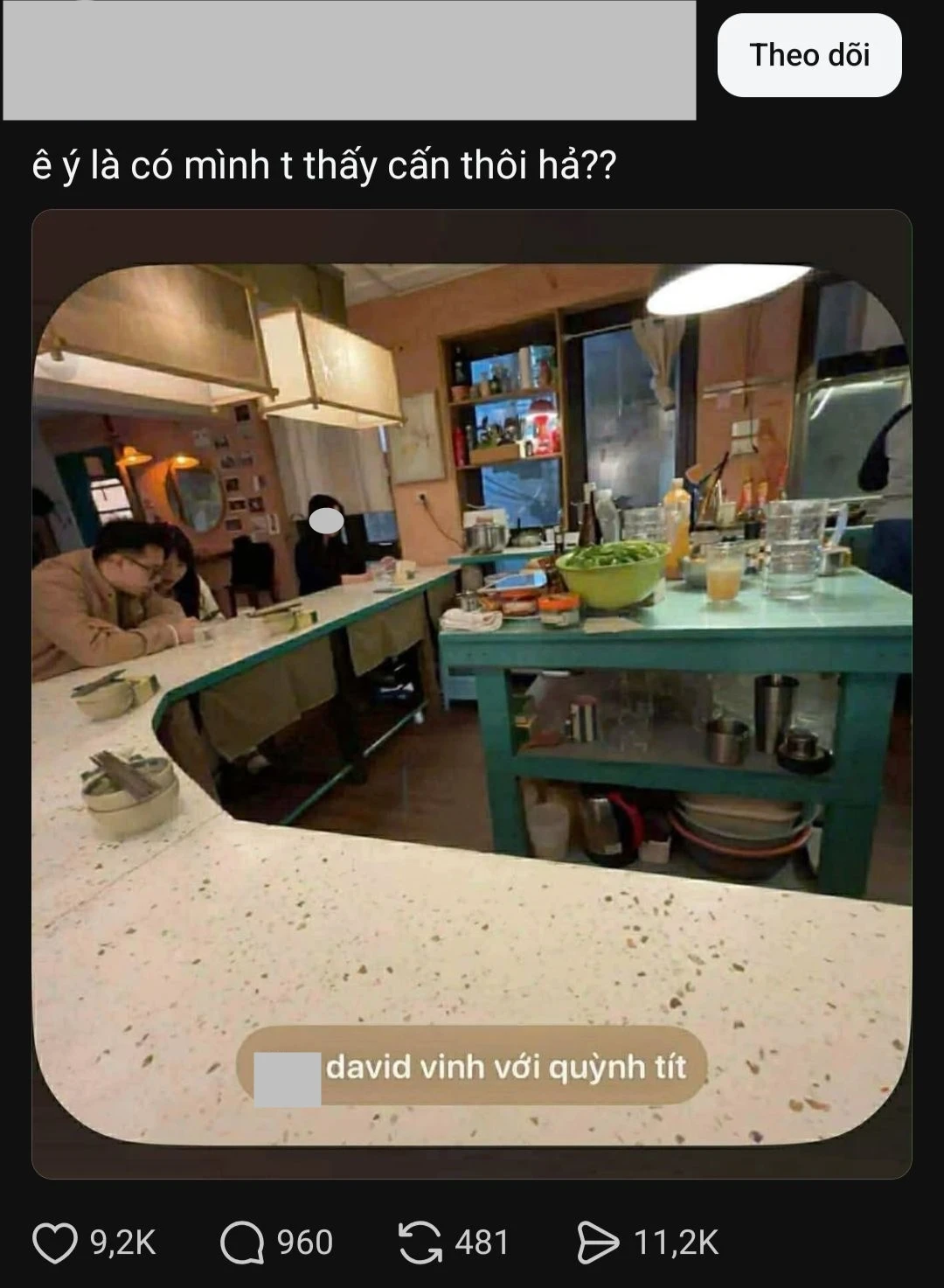Screen dimensions: 944x1288
Task: Repost this thread
Action: click(x=420, y=1243)
